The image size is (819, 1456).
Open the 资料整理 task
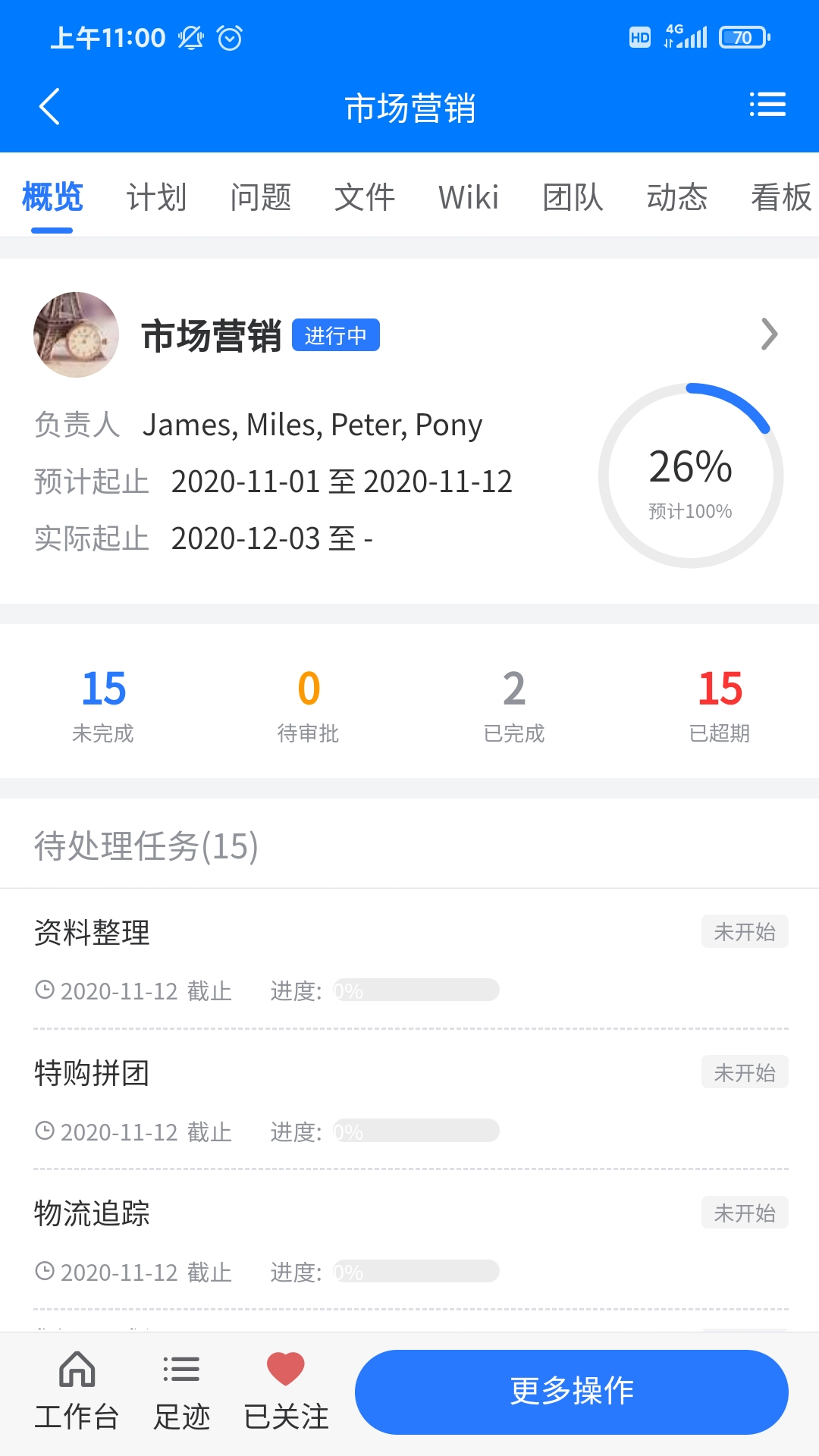click(92, 933)
